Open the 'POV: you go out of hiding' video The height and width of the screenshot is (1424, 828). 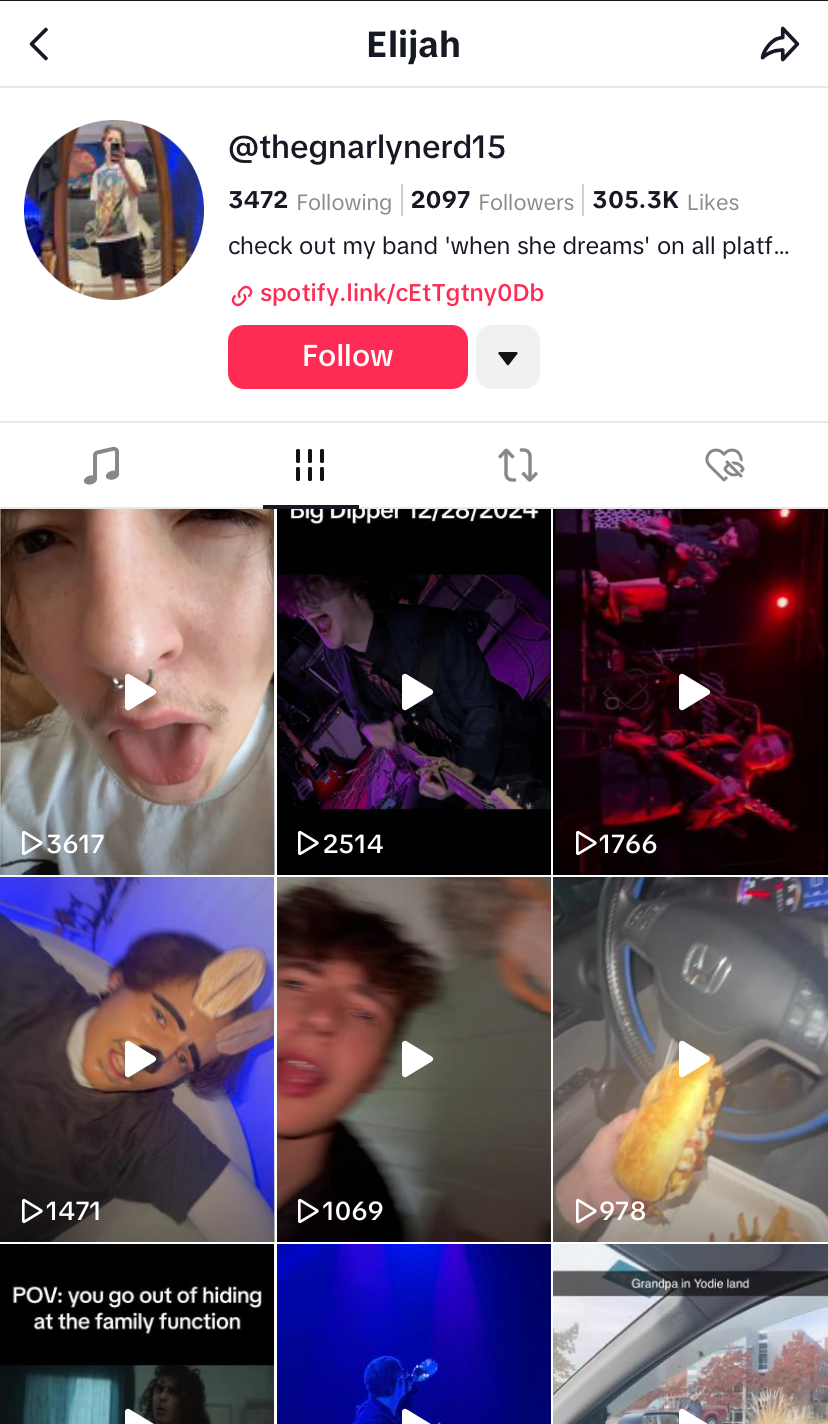[x=137, y=1334]
